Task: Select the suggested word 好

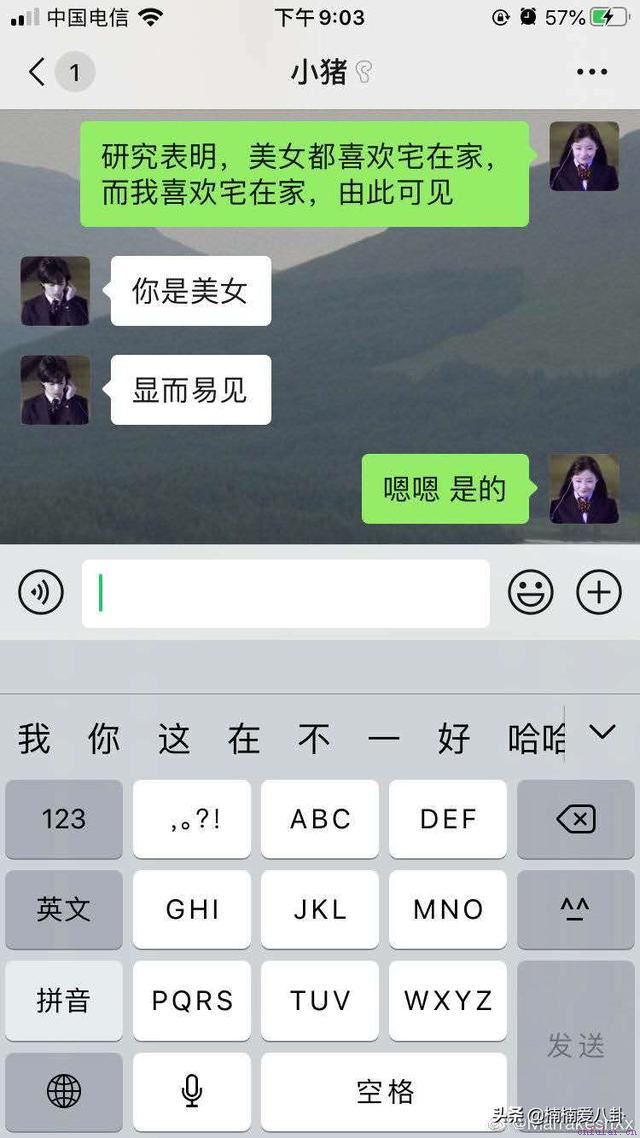Action: click(x=454, y=739)
